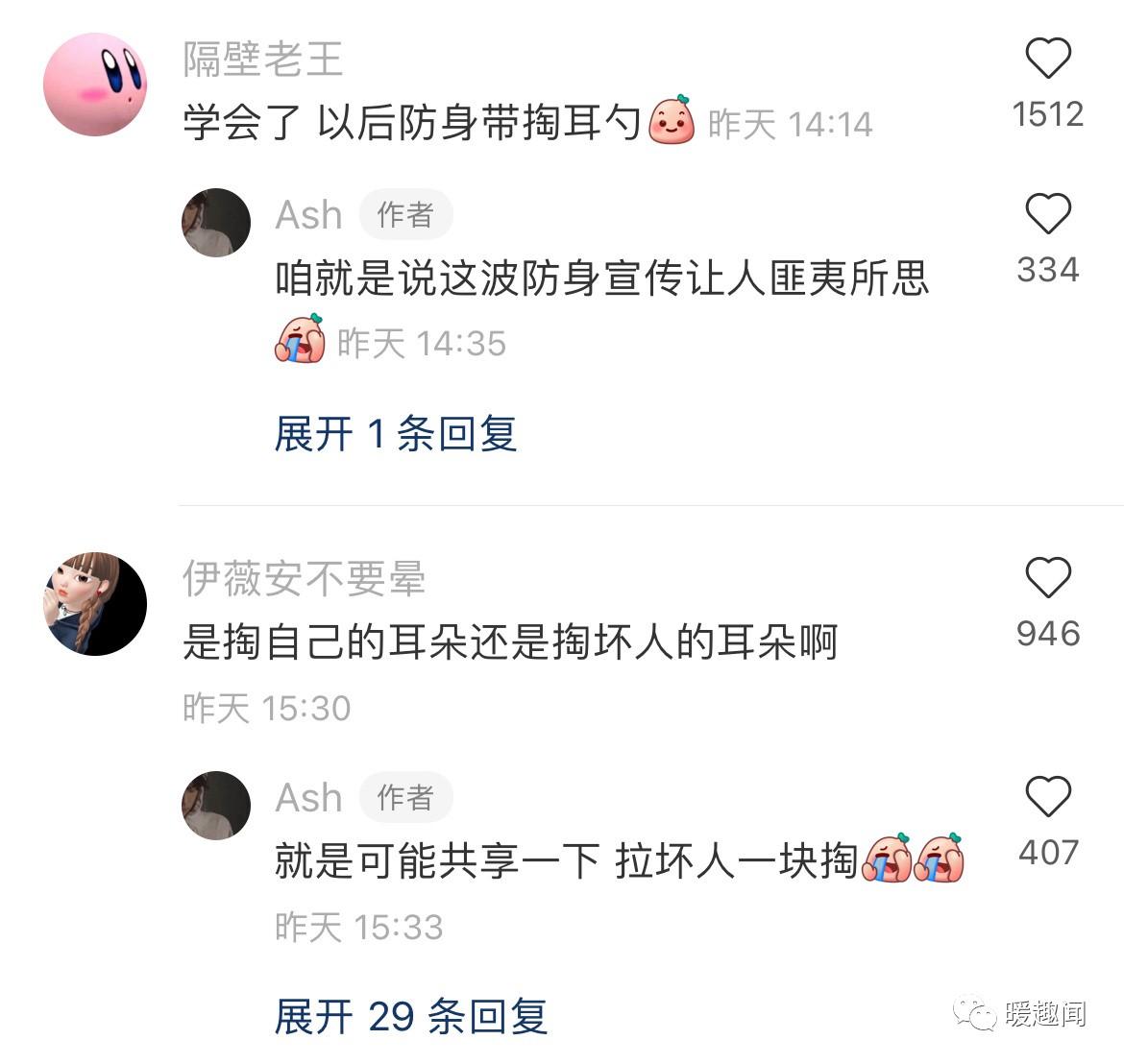Open 伊薇安不要晕's profile avatar
1124x1064 pixels.
(x=95, y=604)
